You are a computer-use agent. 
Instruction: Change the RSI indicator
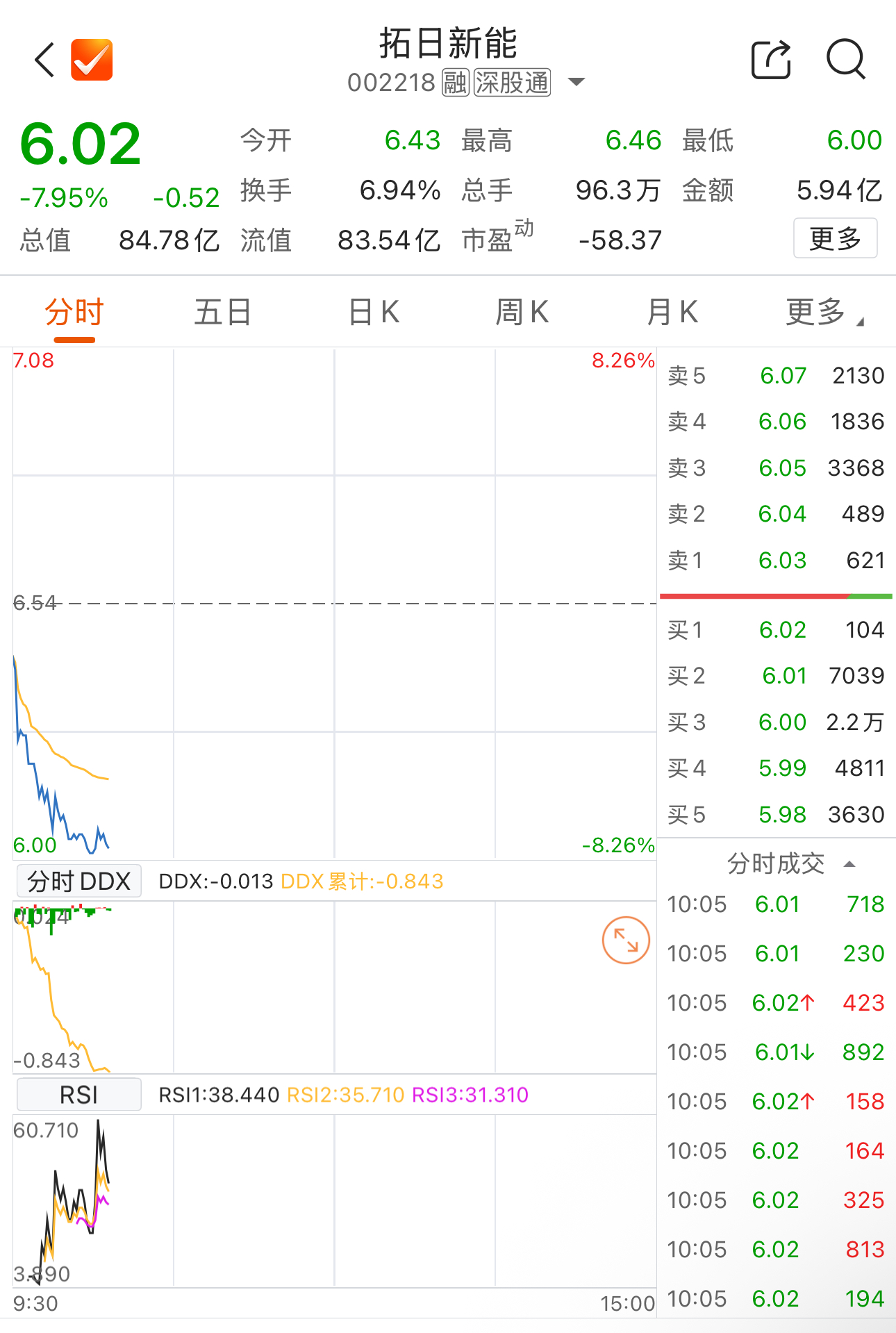point(78,1095)
